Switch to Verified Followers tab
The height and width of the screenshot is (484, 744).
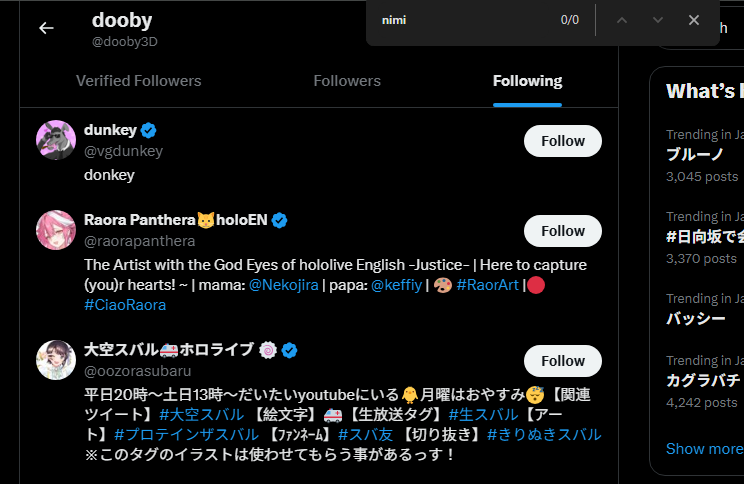(138, 81)
